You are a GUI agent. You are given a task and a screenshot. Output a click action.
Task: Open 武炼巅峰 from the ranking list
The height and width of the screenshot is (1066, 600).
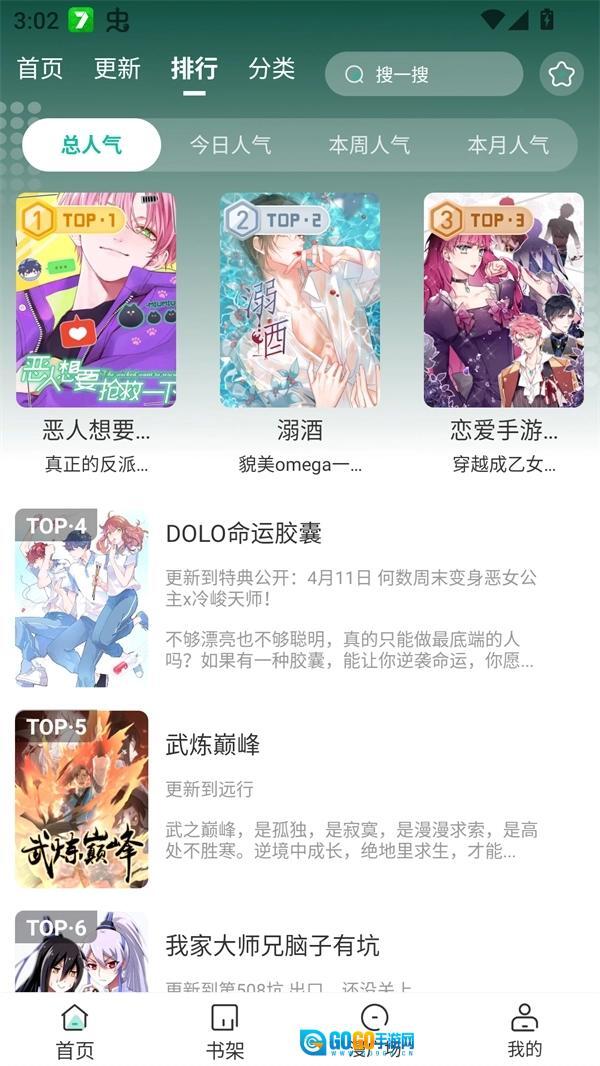click(212, 744)
